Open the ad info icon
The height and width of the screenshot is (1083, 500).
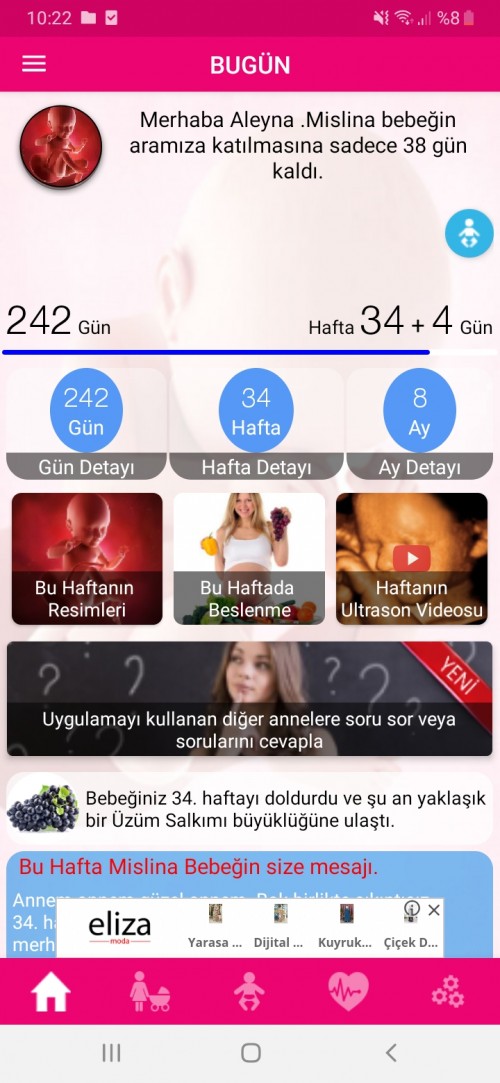click(x=412, y=909)
